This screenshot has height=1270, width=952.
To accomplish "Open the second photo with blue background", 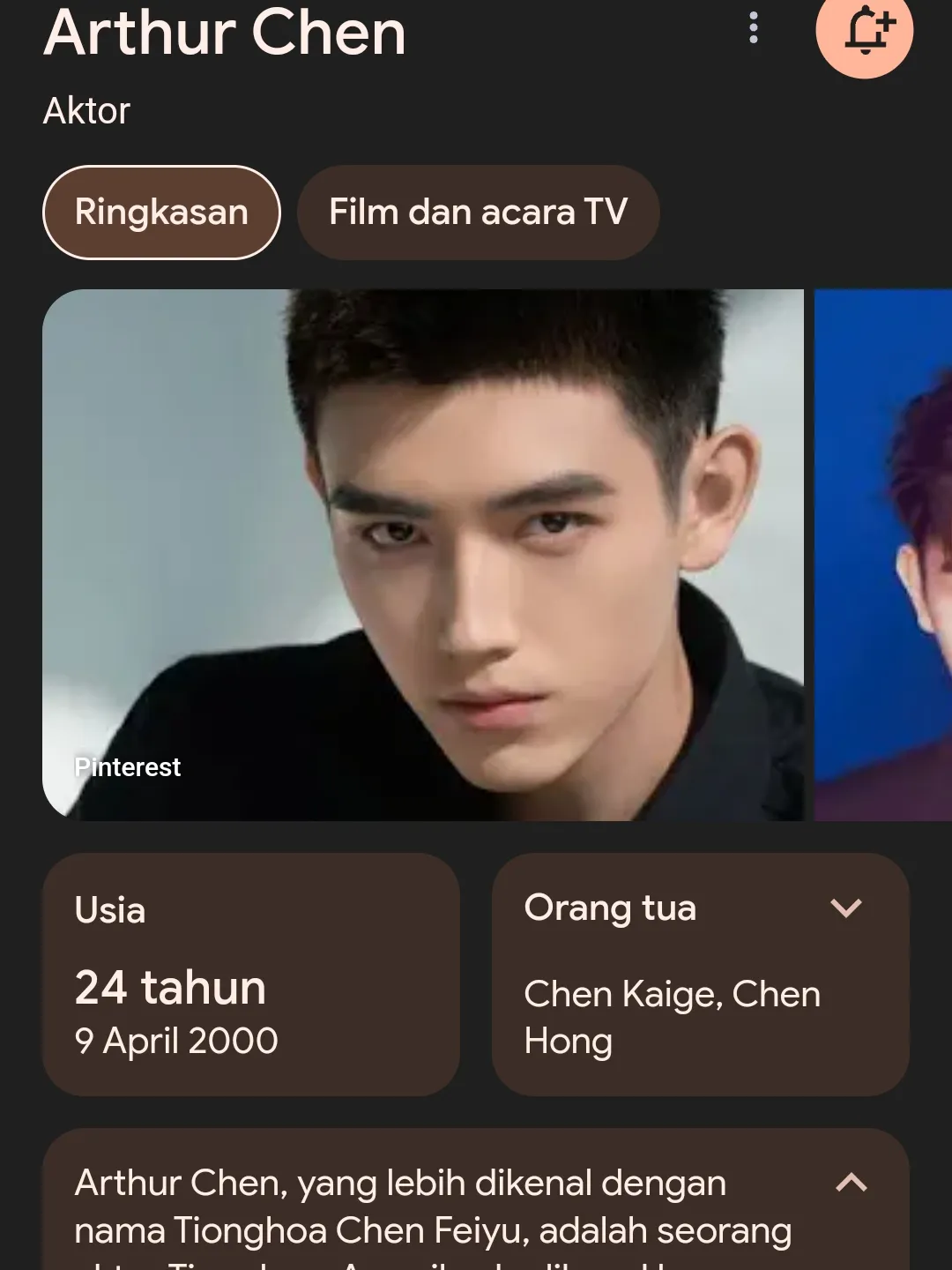I will pyautogui.click(x=883, y=556).
